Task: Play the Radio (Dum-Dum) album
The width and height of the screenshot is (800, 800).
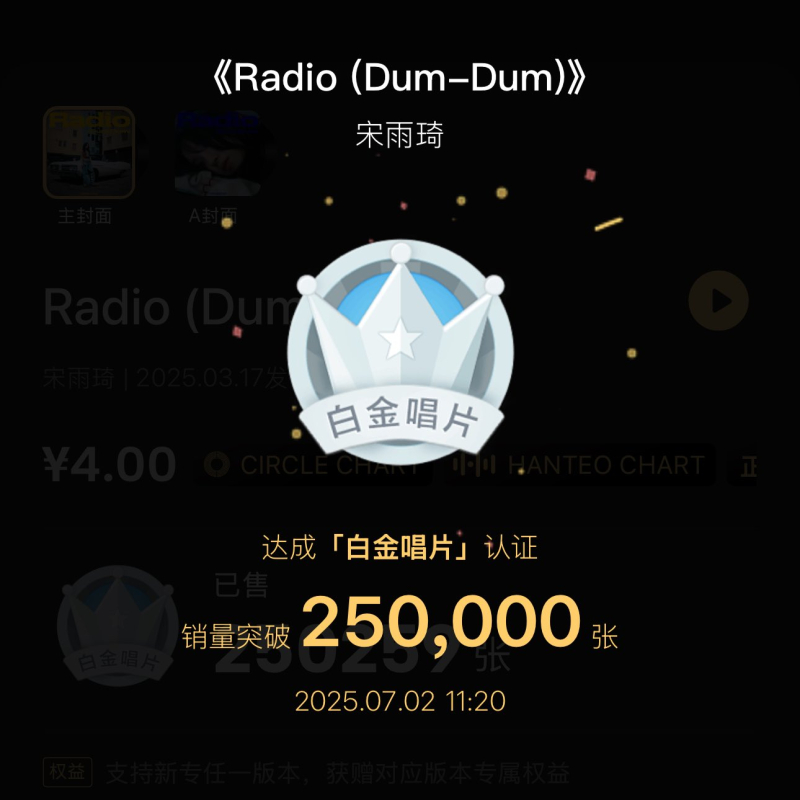Action: tap(718, 301)
